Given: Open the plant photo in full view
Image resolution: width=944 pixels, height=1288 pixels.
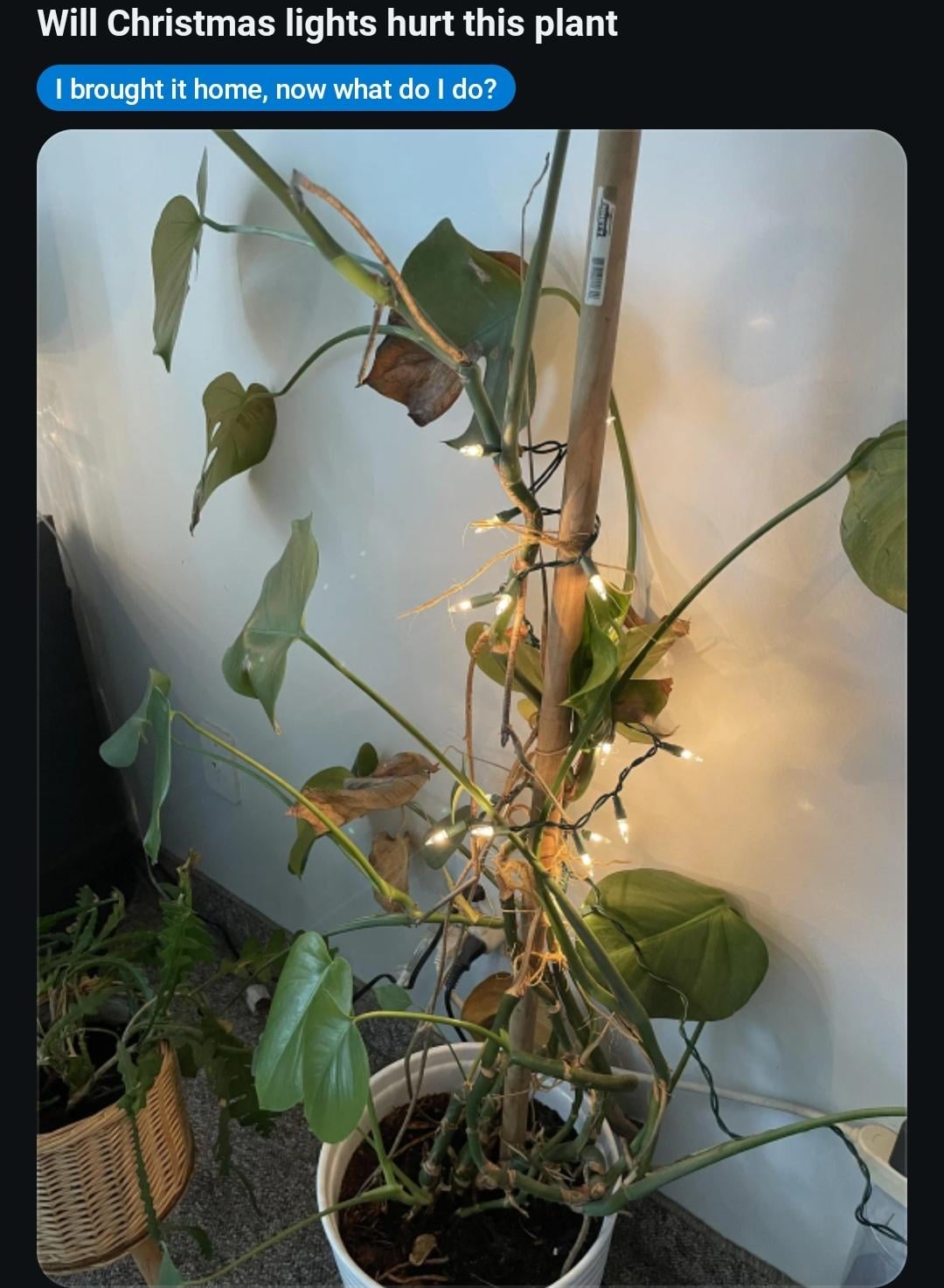Looking at the screenshot, I should click(472, 708).
